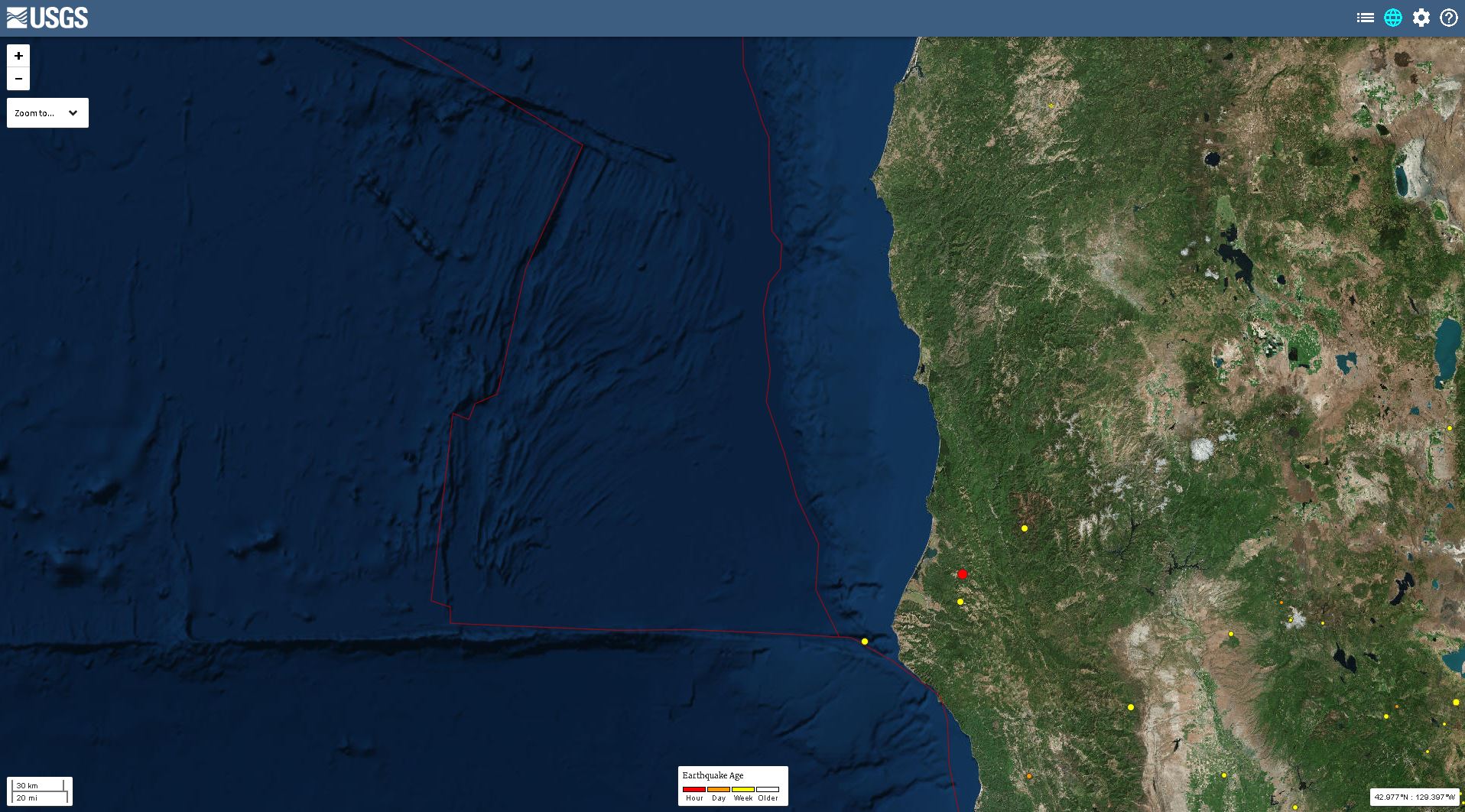Open the earthquake list view
Image resolution: width=1465 pixels, height=812 pixels.
(1365, 18)
